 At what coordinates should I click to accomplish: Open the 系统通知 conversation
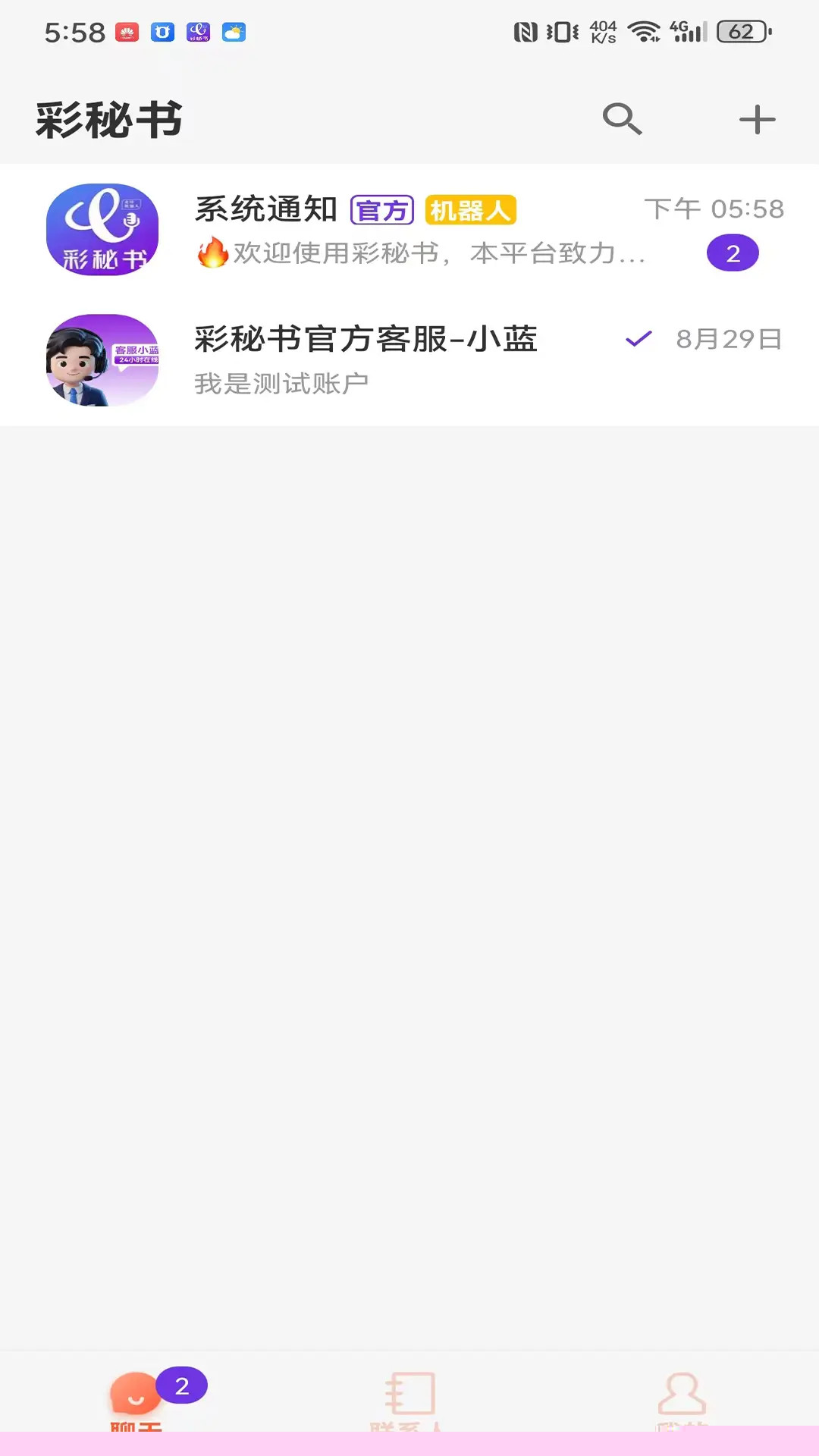(x=409, y=230)
